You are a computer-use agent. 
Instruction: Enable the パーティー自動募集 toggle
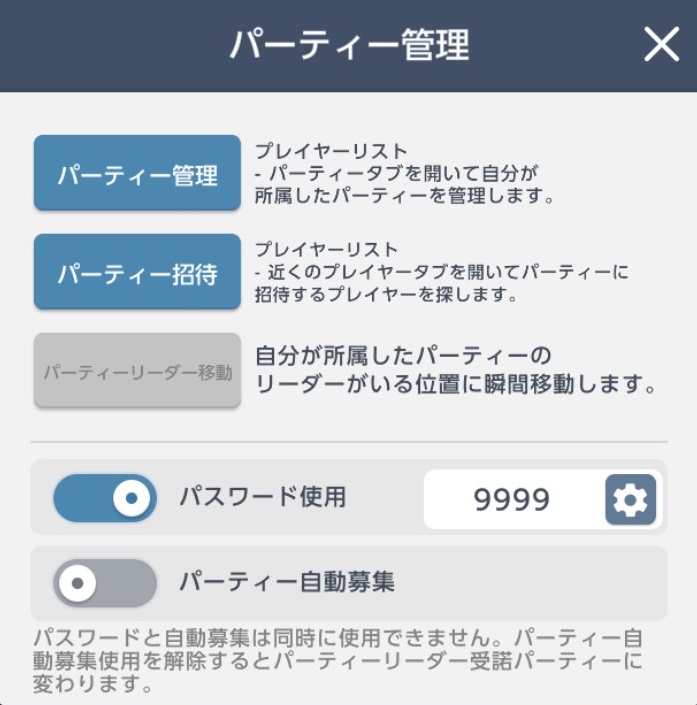click(105, 583)
